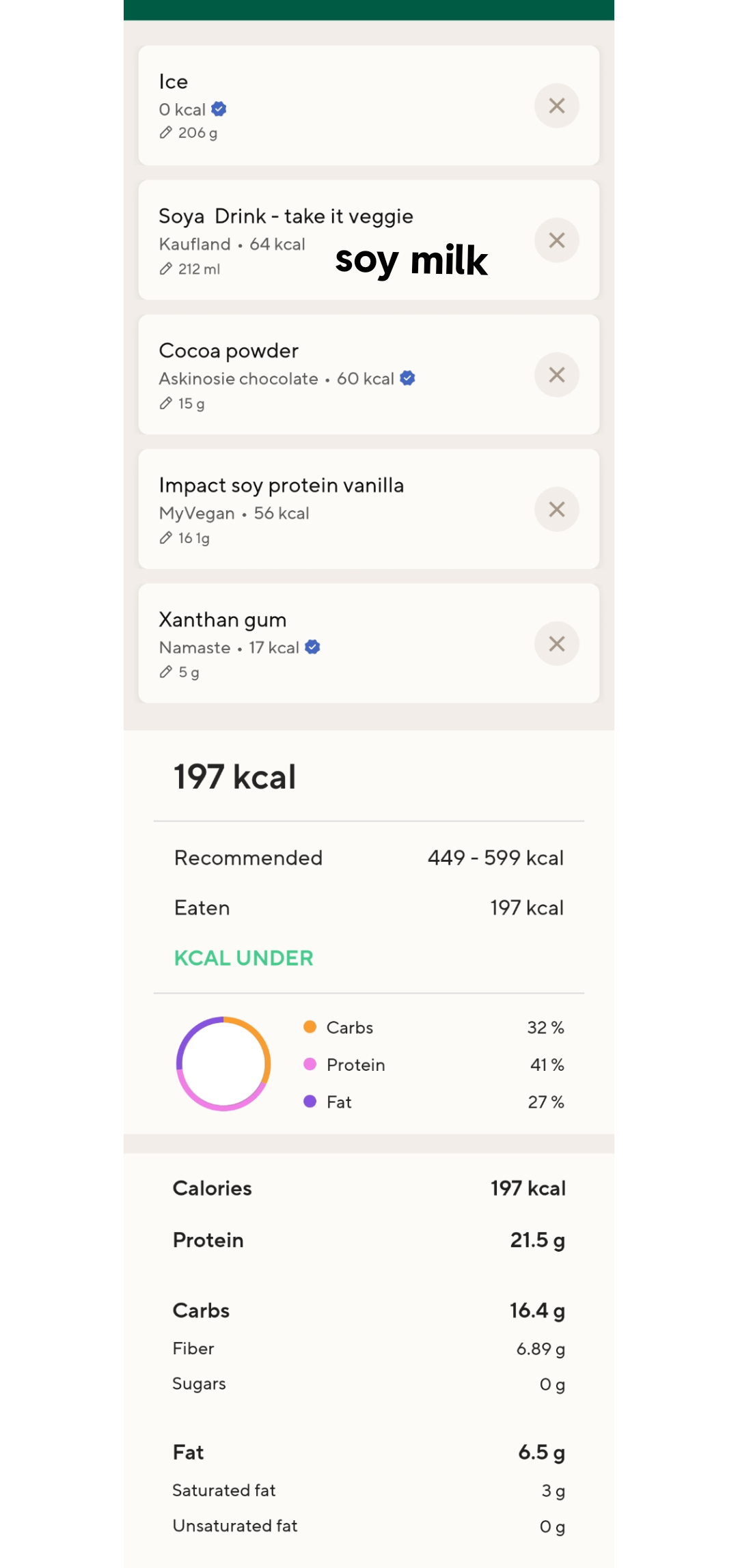
Task: Remove Ice from the meal
Action: tap(556, 106)
